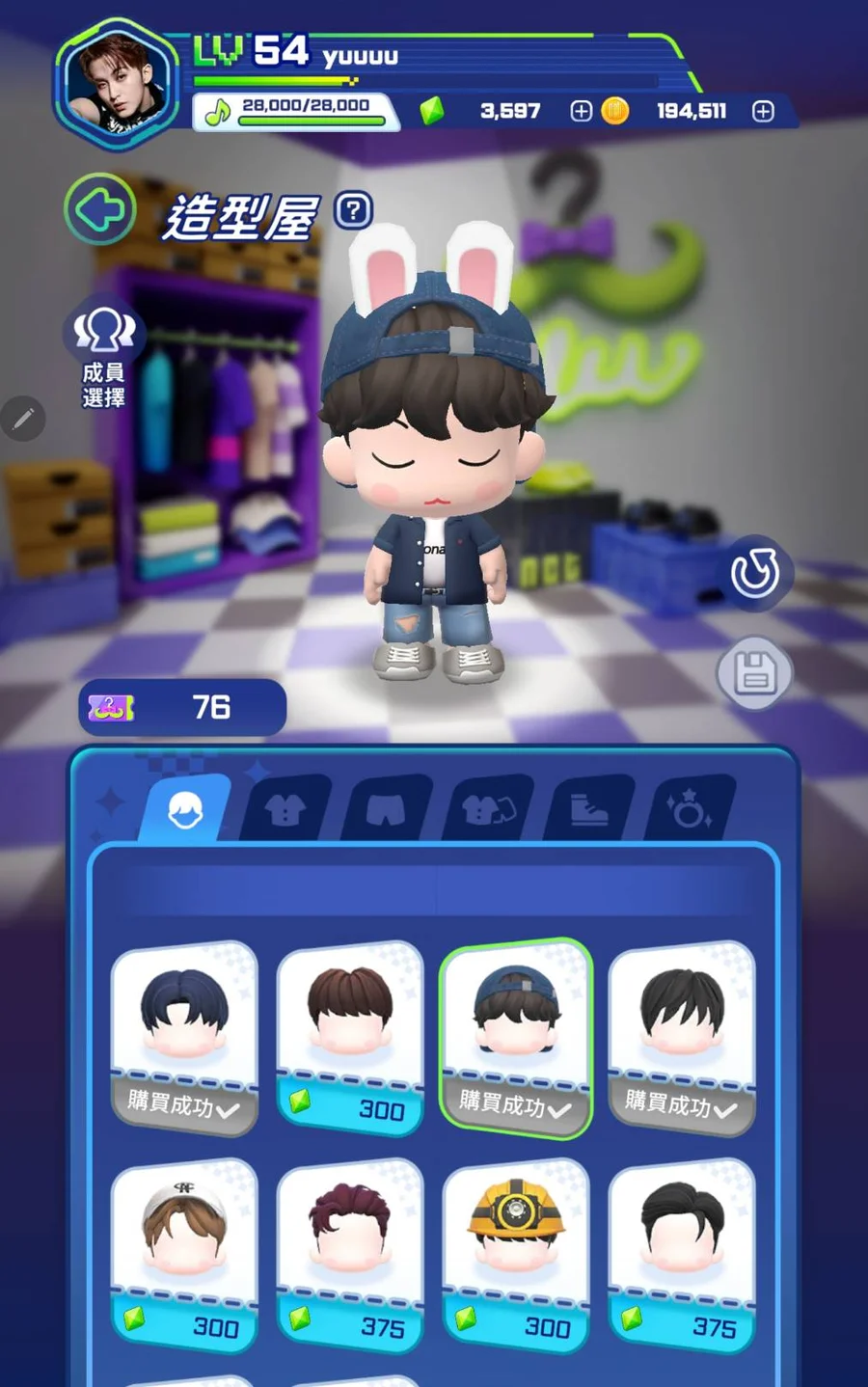The width and height of the screenshot is (868, 1387).
Task: Pick the black slicked hair for 375
Action: click(682, 1254)
